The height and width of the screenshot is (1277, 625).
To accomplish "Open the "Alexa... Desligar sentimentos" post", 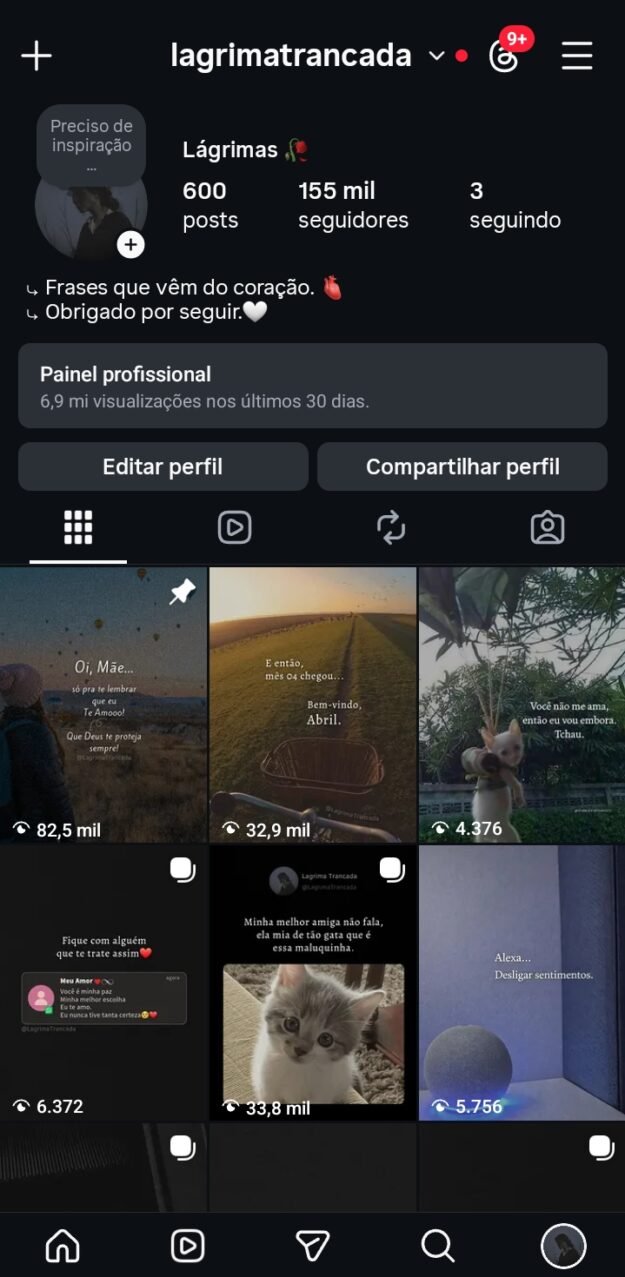I will coord(521,982).
